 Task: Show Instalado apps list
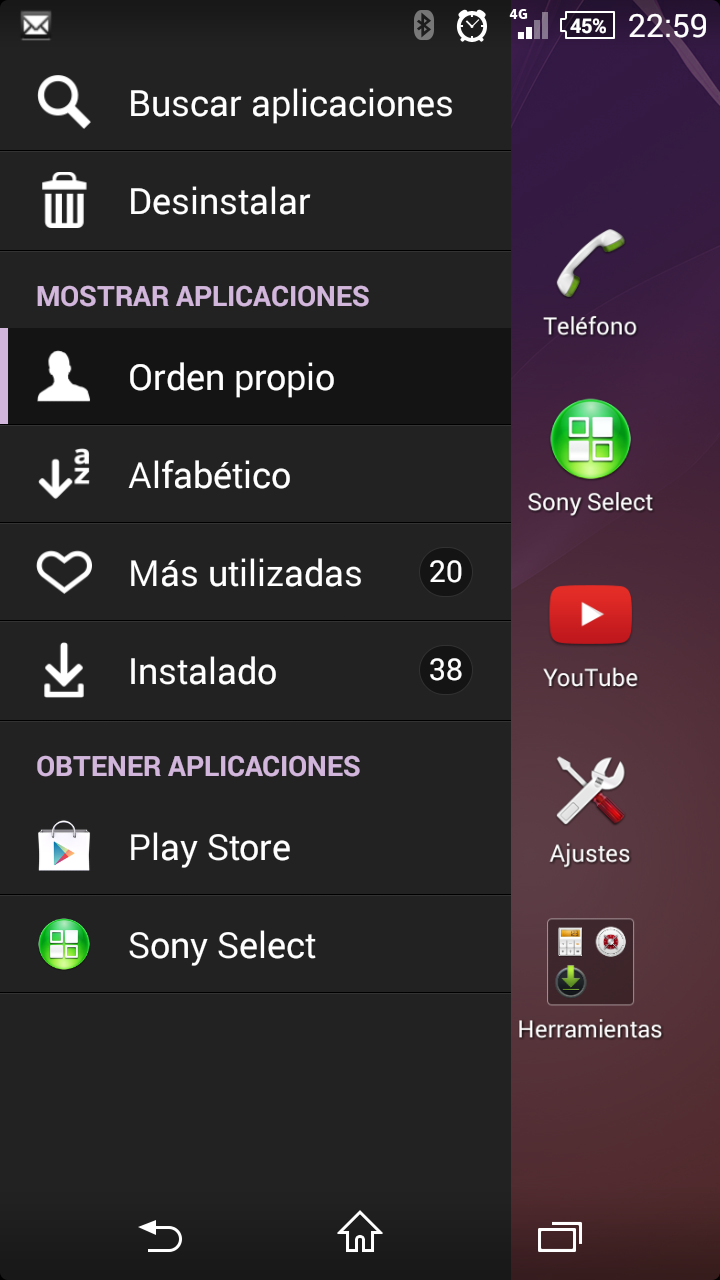click(x=255, y=671)
